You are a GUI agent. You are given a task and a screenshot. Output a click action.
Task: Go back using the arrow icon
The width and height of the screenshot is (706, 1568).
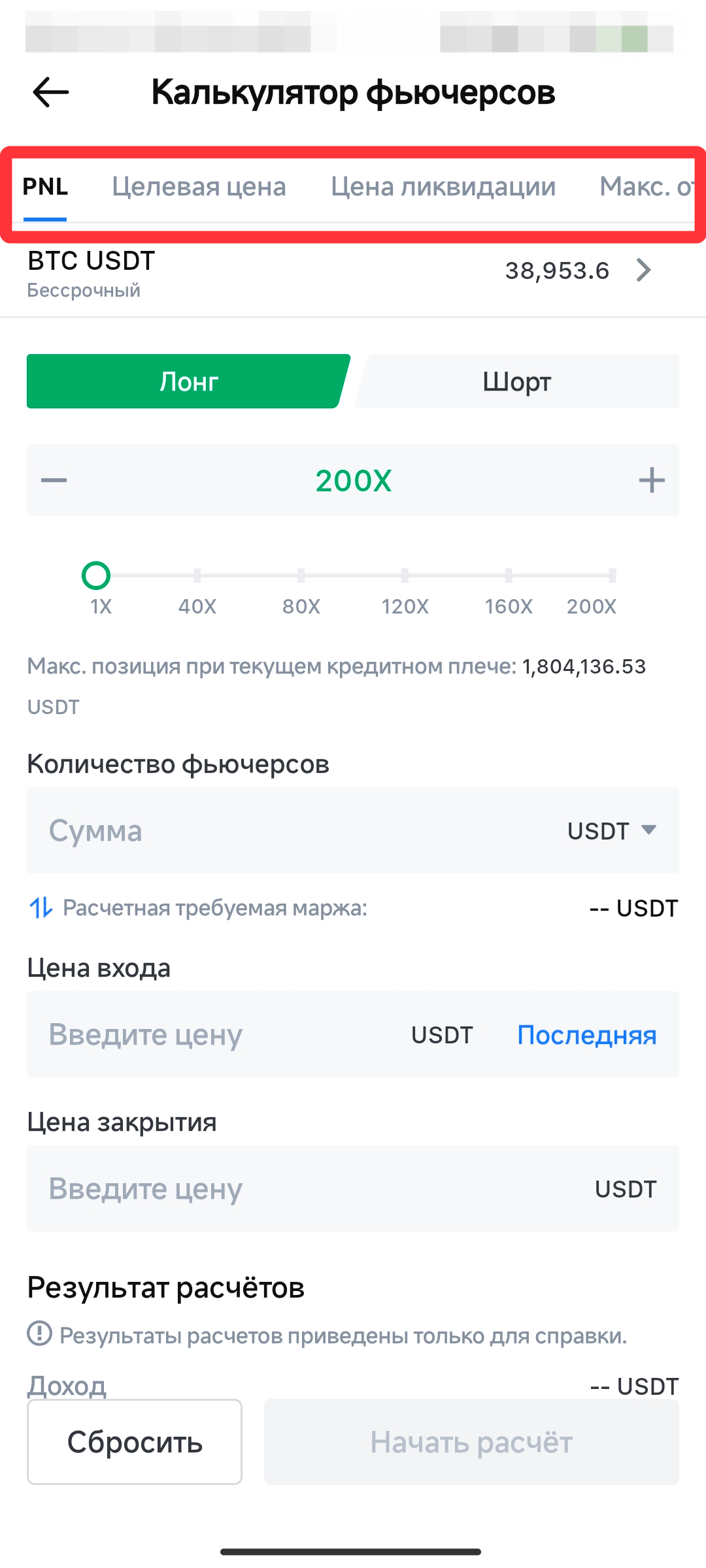coord(51,92)
